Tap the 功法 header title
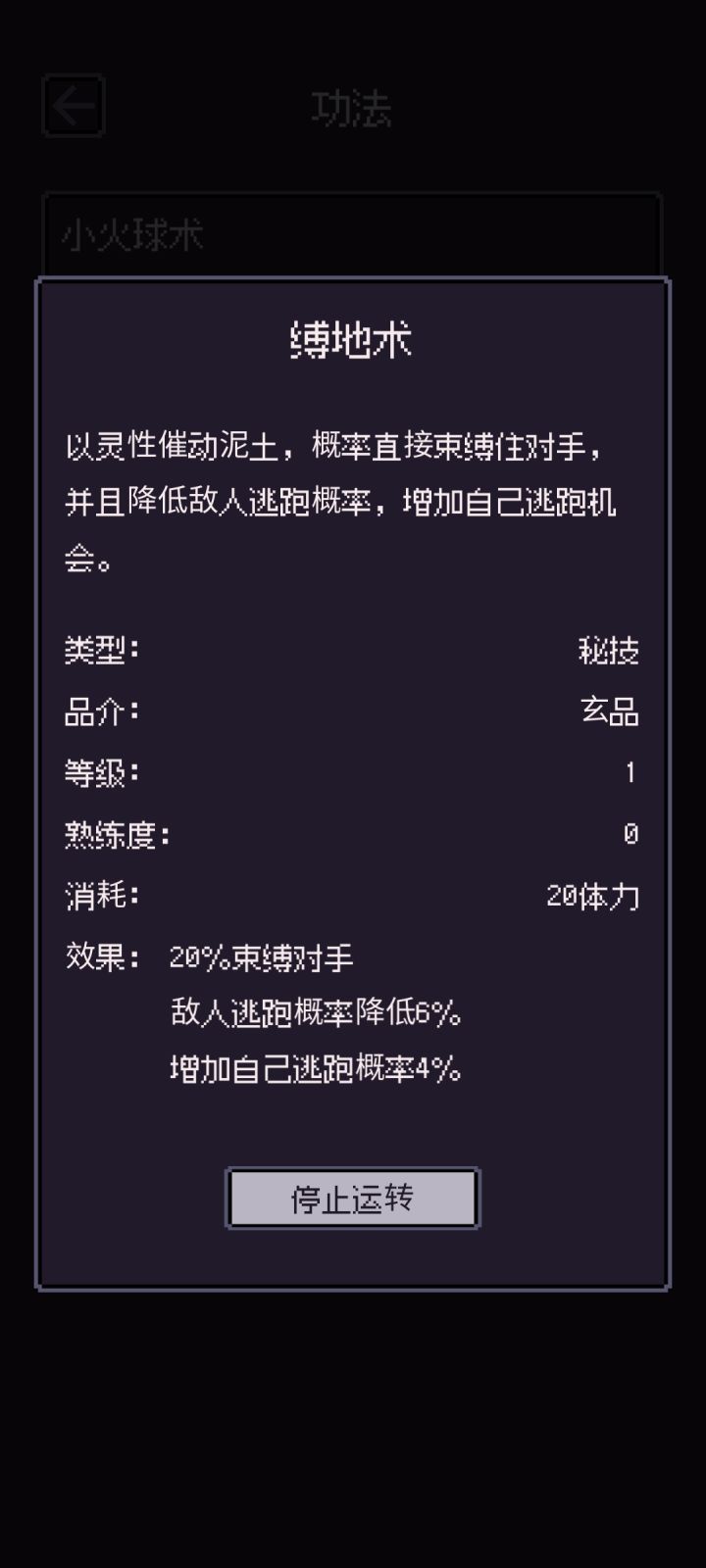The width and height of the screenshot is (706, 1568). (x=353, y=109)
